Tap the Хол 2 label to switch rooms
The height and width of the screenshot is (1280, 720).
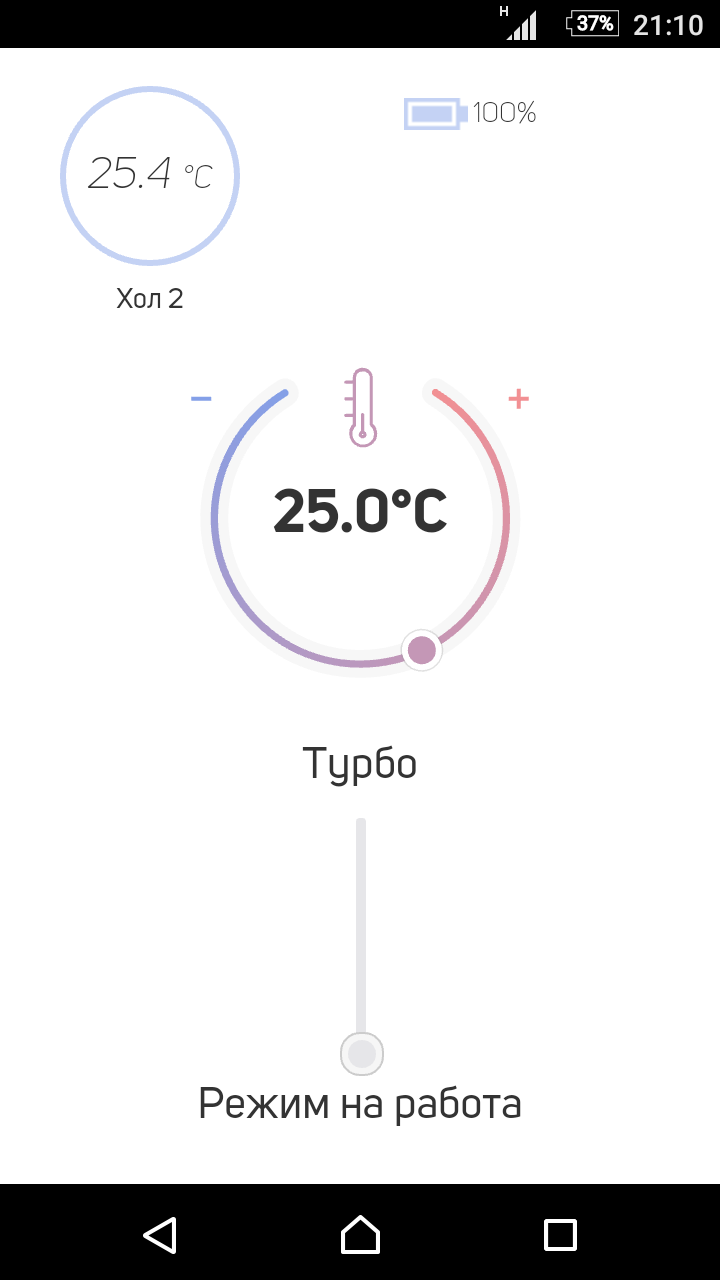150,297
